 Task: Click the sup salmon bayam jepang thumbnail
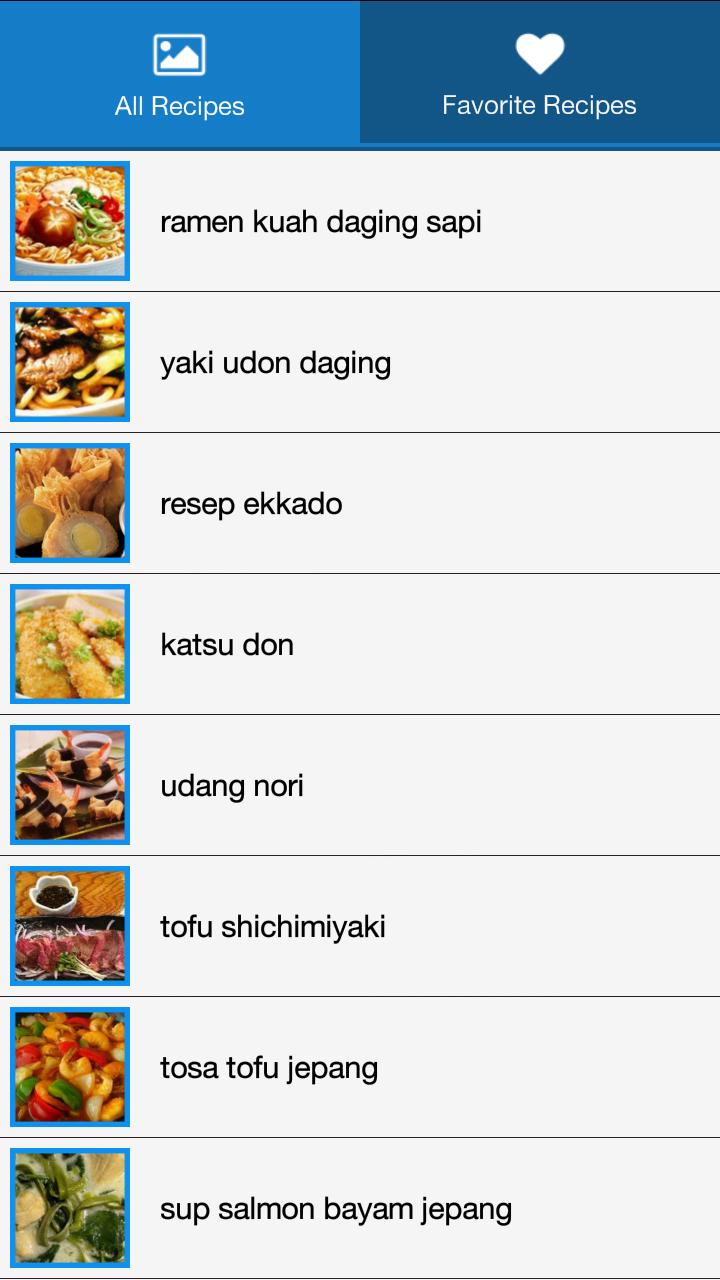point(69,1207)
